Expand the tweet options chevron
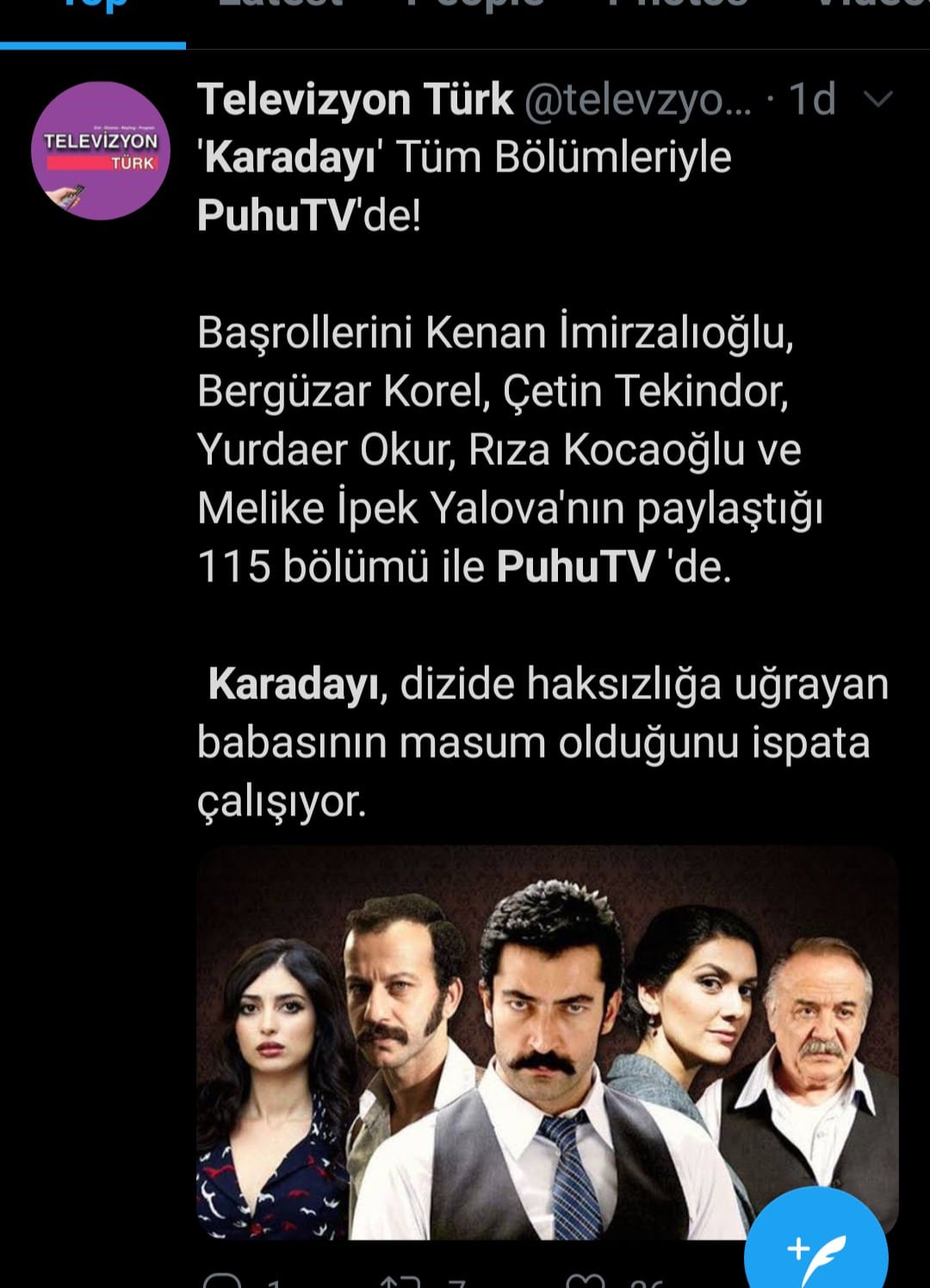The height and width of the screenshot is (1288, 930). pos(877,100)
